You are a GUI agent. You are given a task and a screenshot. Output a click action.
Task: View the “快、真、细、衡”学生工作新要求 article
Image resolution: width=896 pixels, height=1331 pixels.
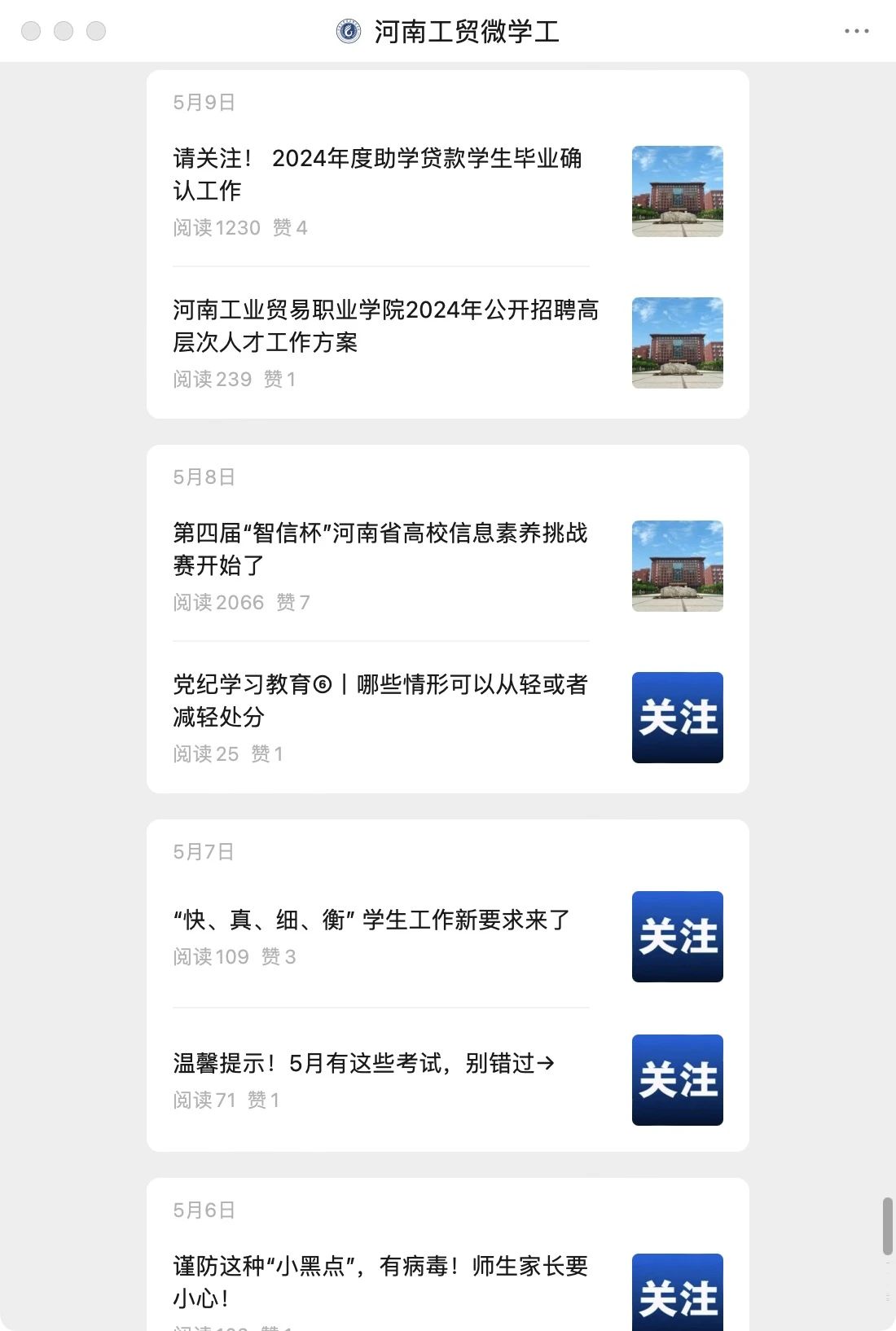371,920
